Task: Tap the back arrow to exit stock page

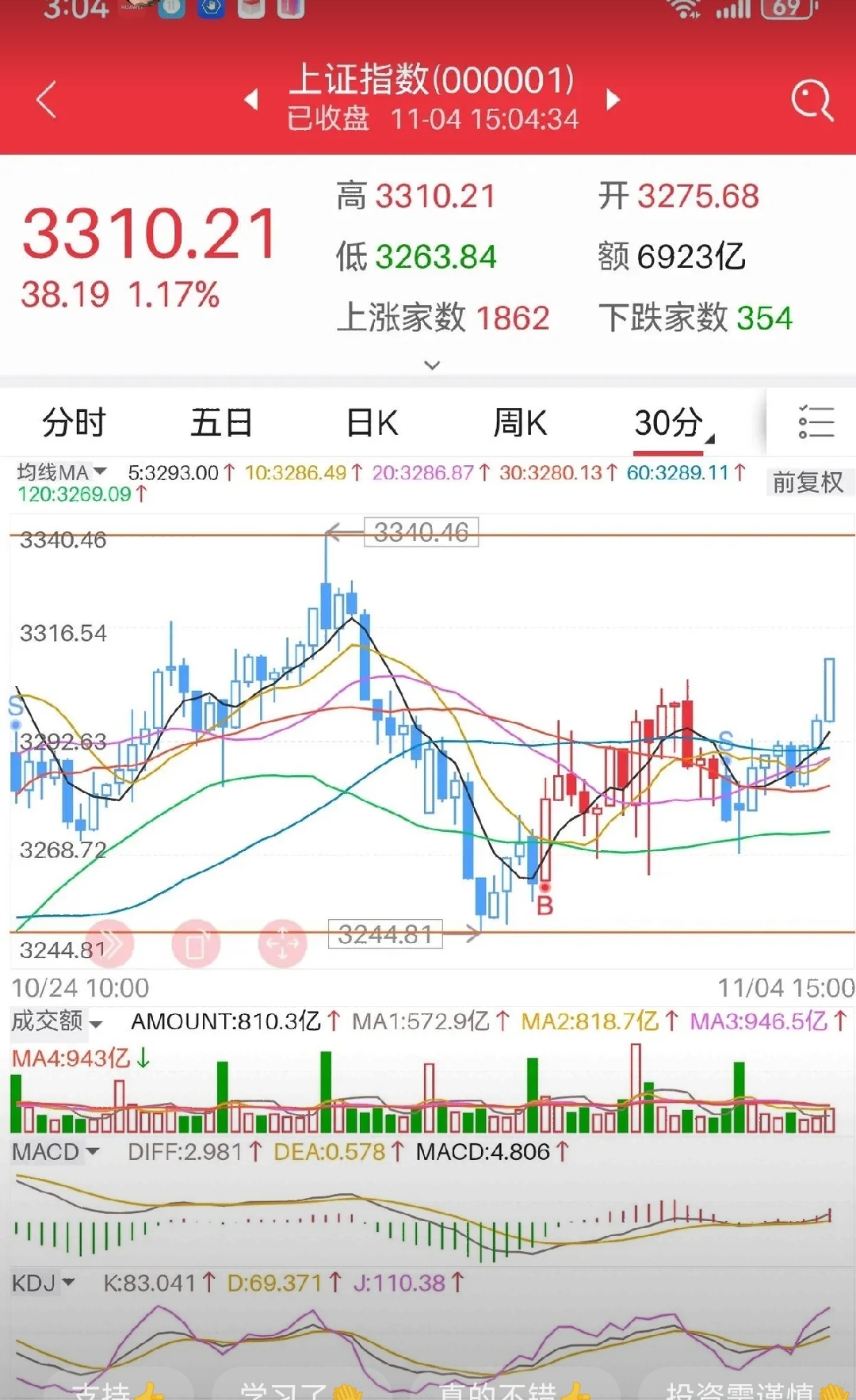Action: pos(45,97)
